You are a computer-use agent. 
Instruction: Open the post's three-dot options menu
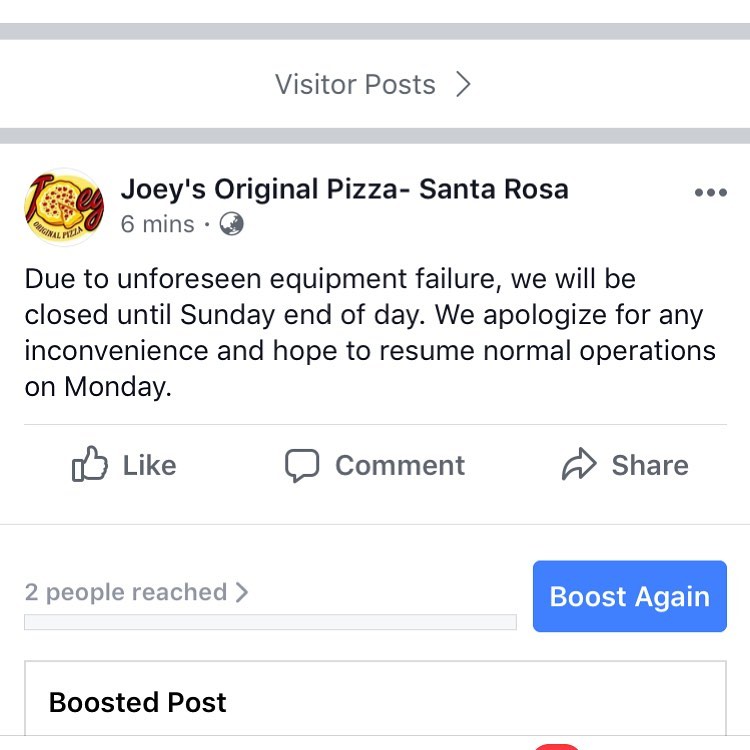pos(710,193)
